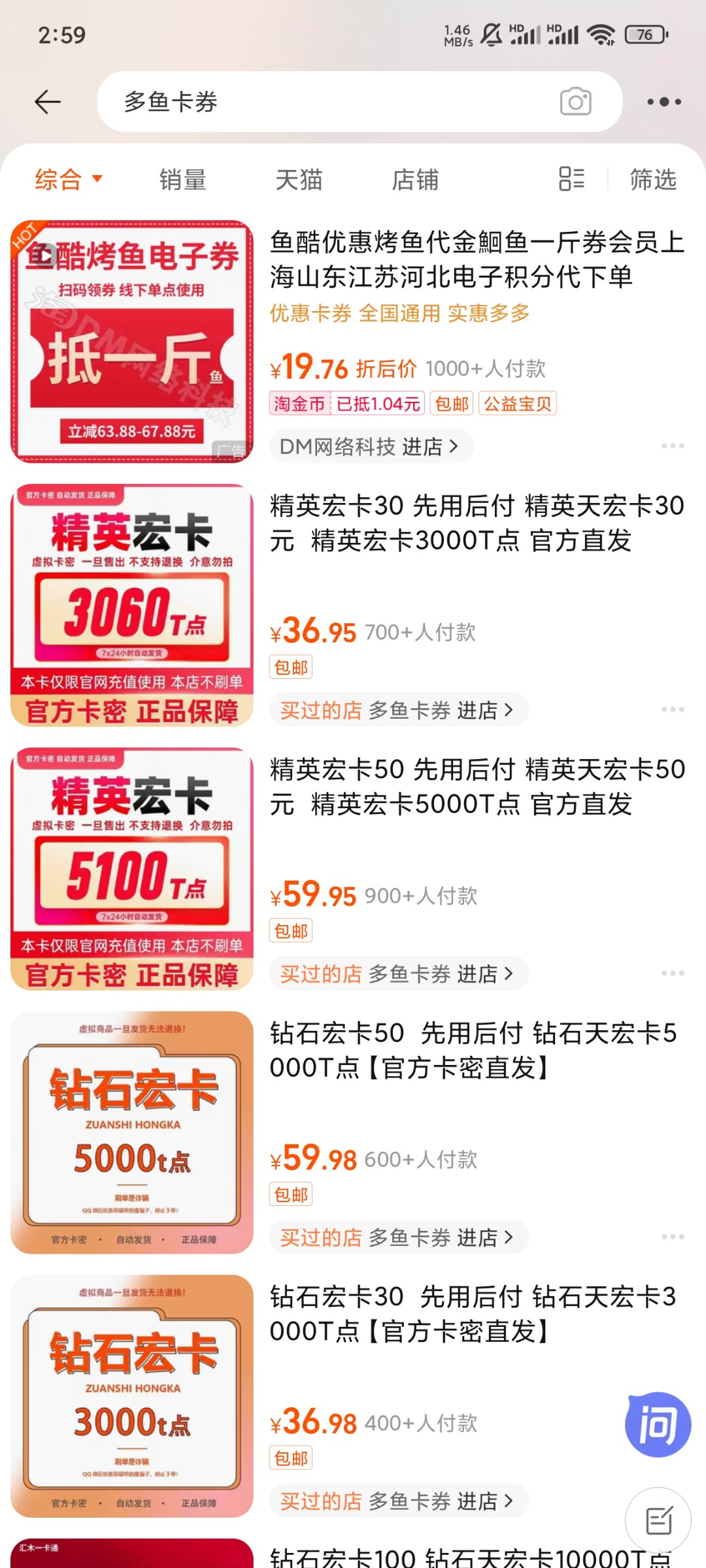Tap the floating feedback note icon
The image size is (706, 1568).
(x=658, y=1520)
